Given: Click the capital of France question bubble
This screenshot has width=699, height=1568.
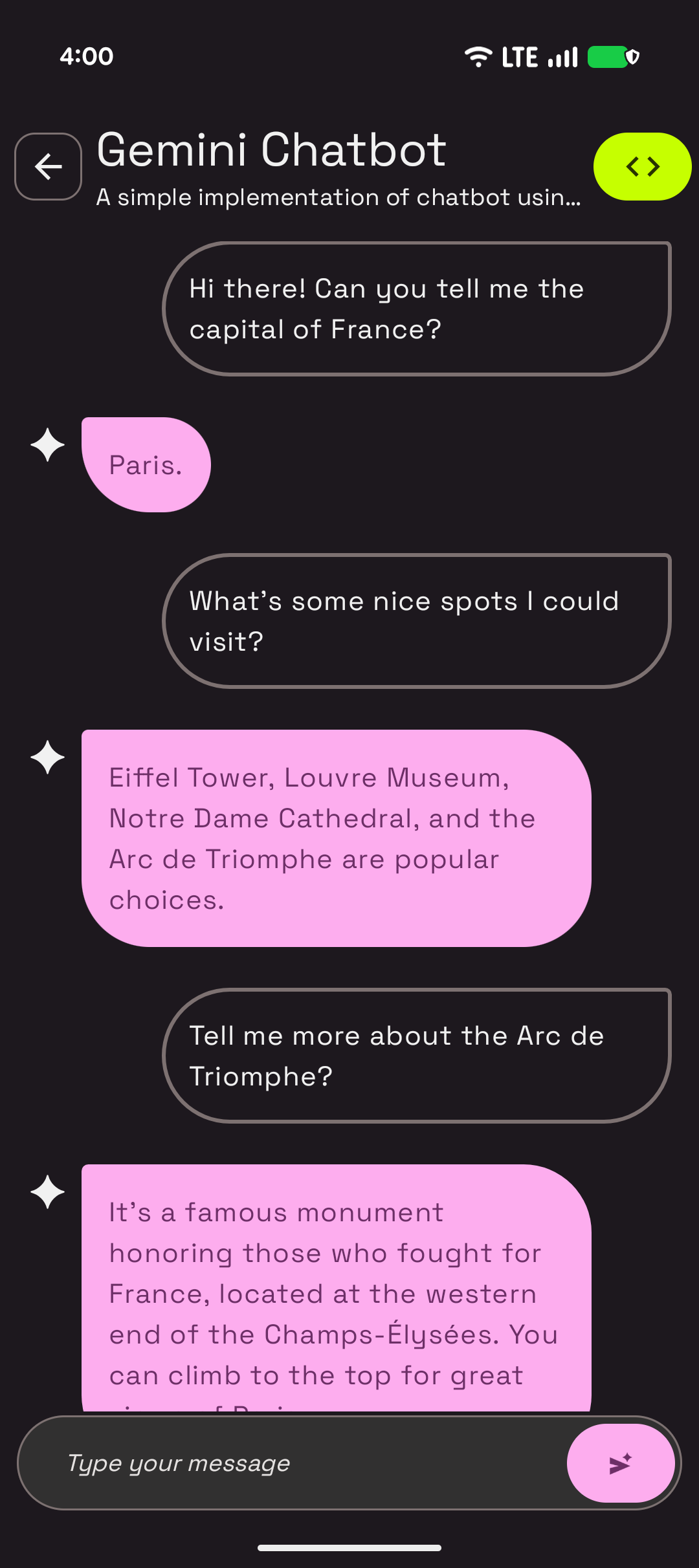Looking at the screenshot, I should click(x=419, y=308).
